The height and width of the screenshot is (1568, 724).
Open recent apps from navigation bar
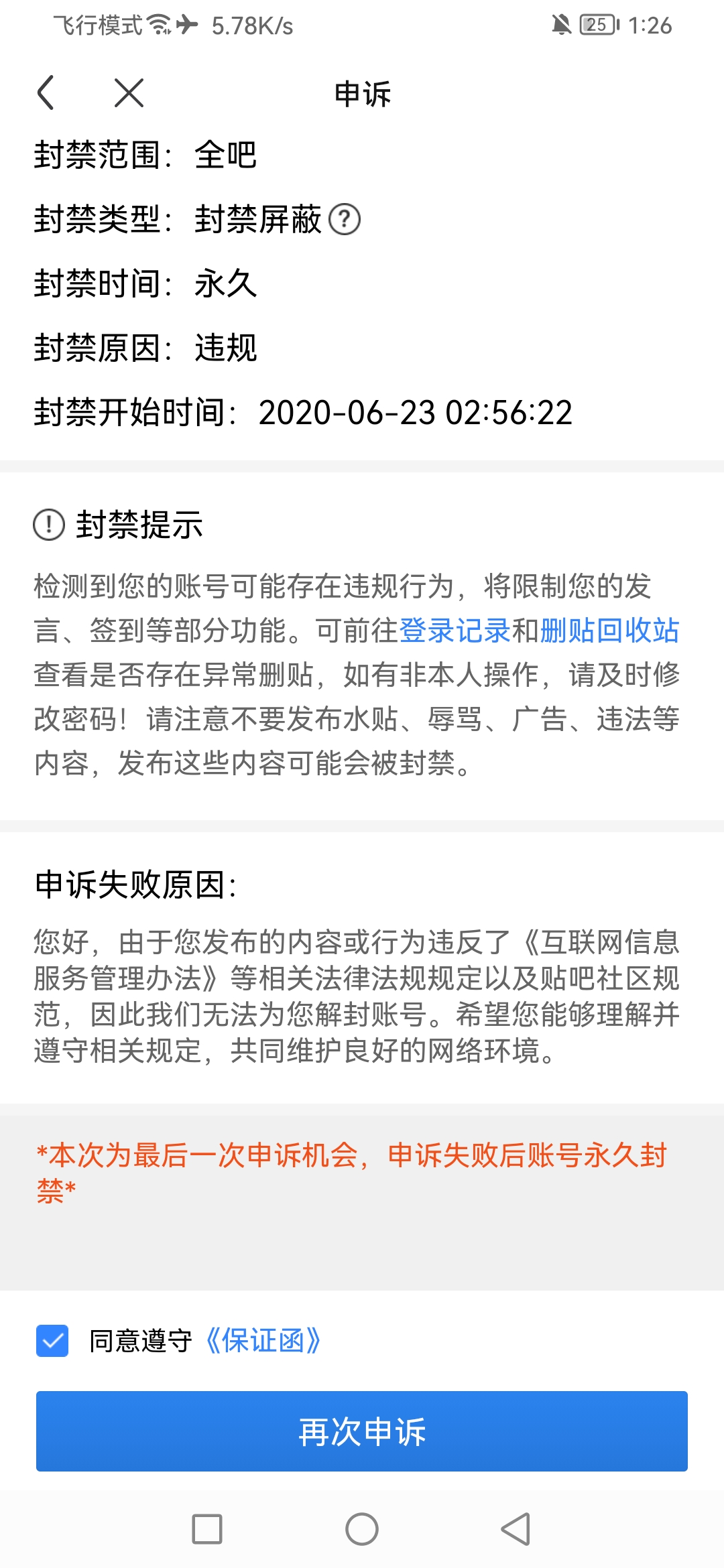tap(207, 1529)
